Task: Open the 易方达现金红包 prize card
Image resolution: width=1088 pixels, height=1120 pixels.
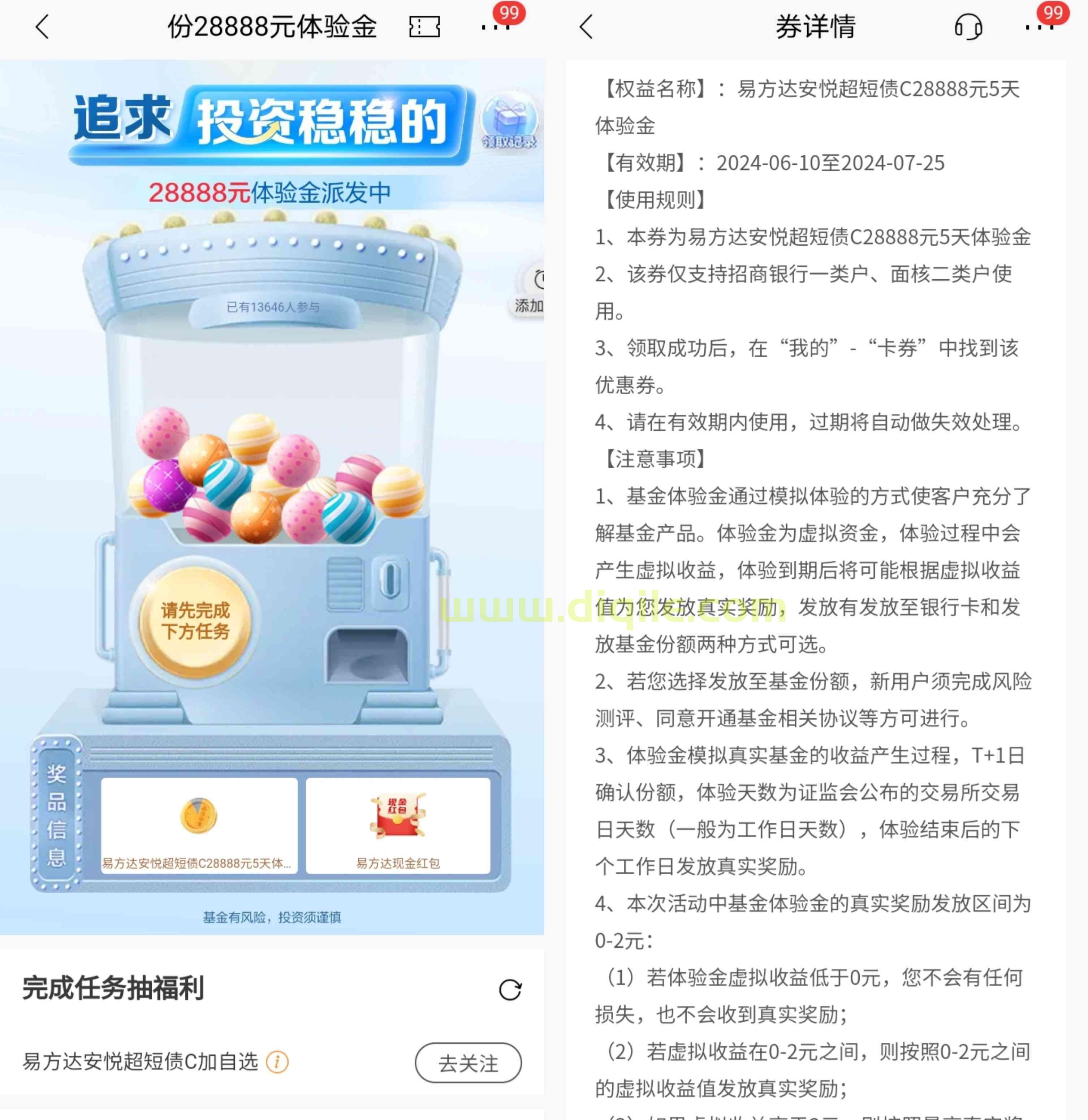Action: pos(398,825)
